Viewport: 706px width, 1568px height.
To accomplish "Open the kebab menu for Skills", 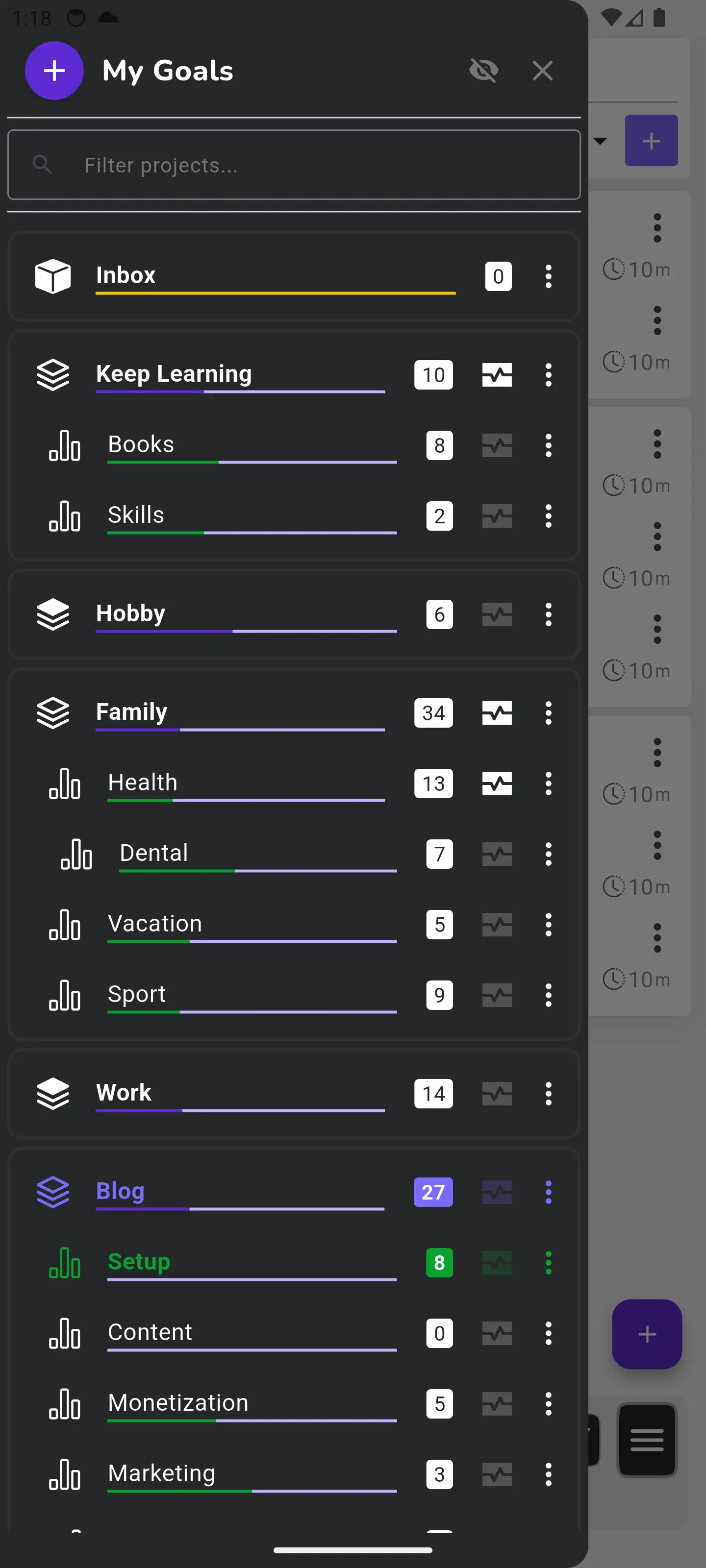I will click(x=548, y=516).
